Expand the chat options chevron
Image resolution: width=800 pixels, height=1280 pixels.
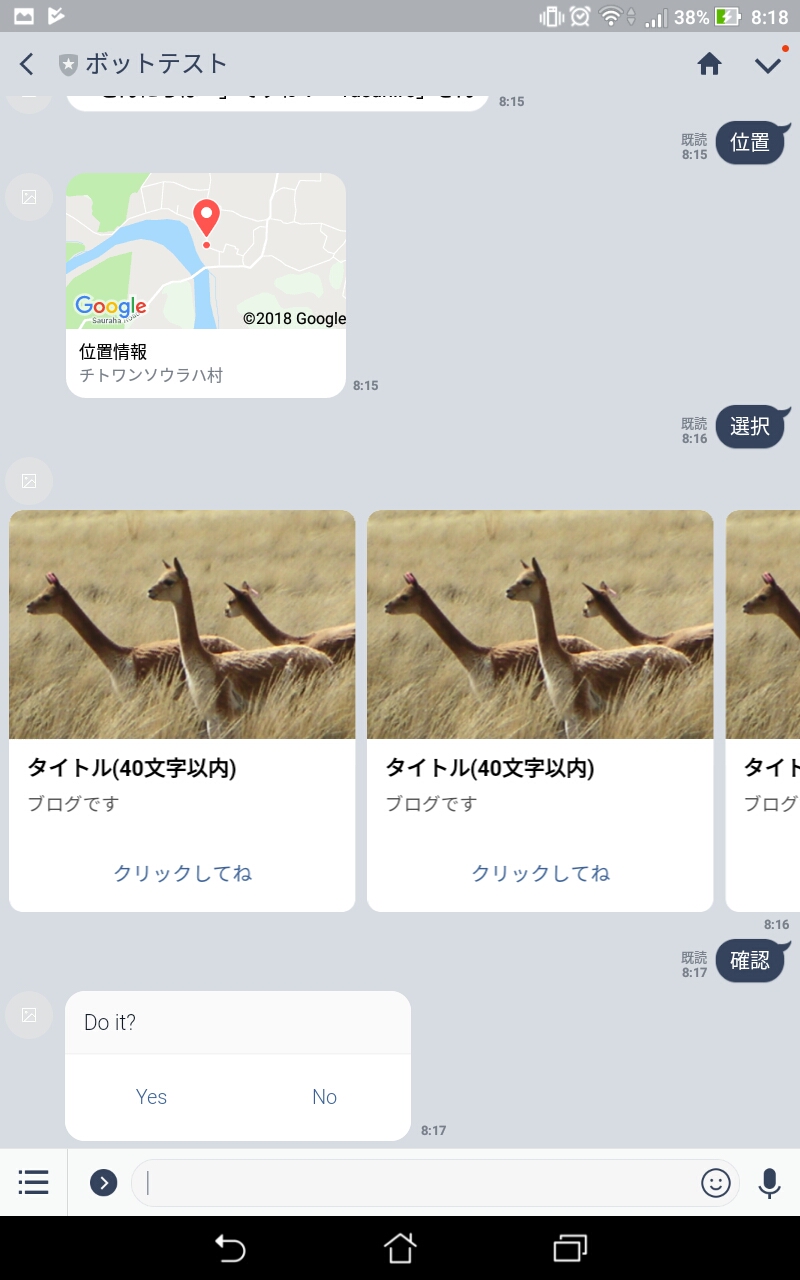[767, 65]
